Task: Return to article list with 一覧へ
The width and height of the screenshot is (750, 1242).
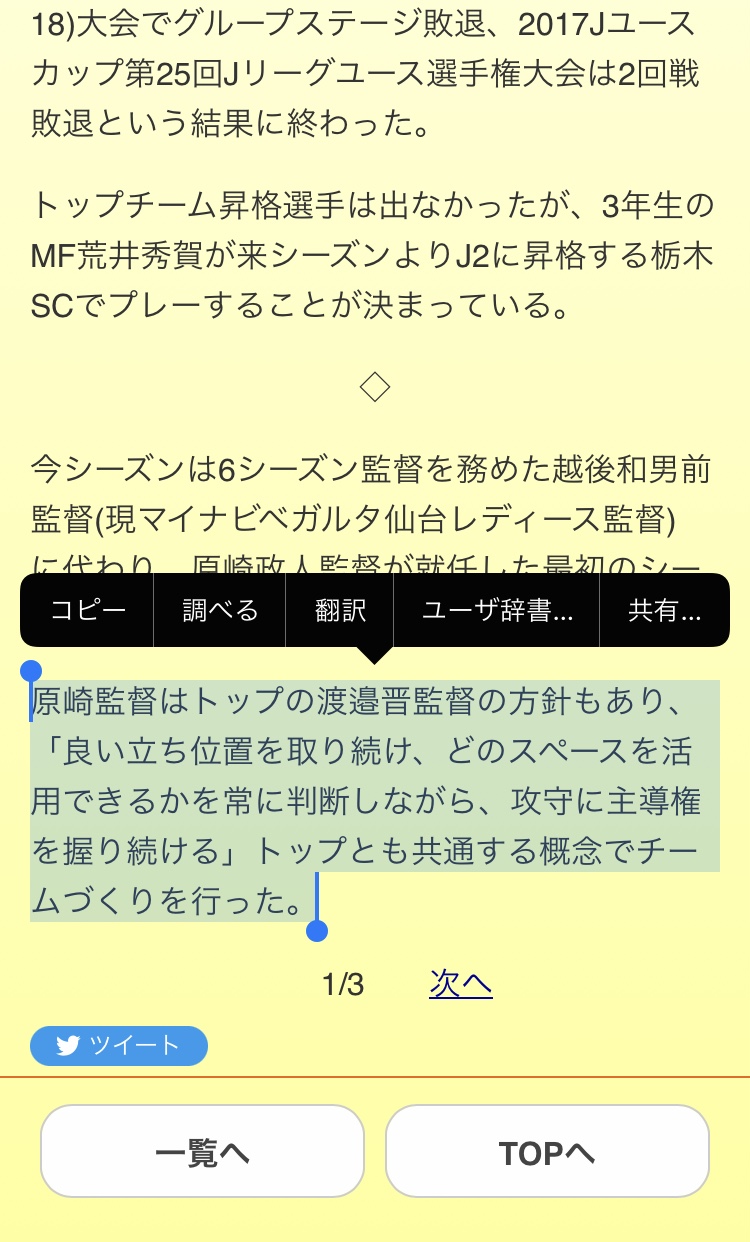Action: [202, 1152]
